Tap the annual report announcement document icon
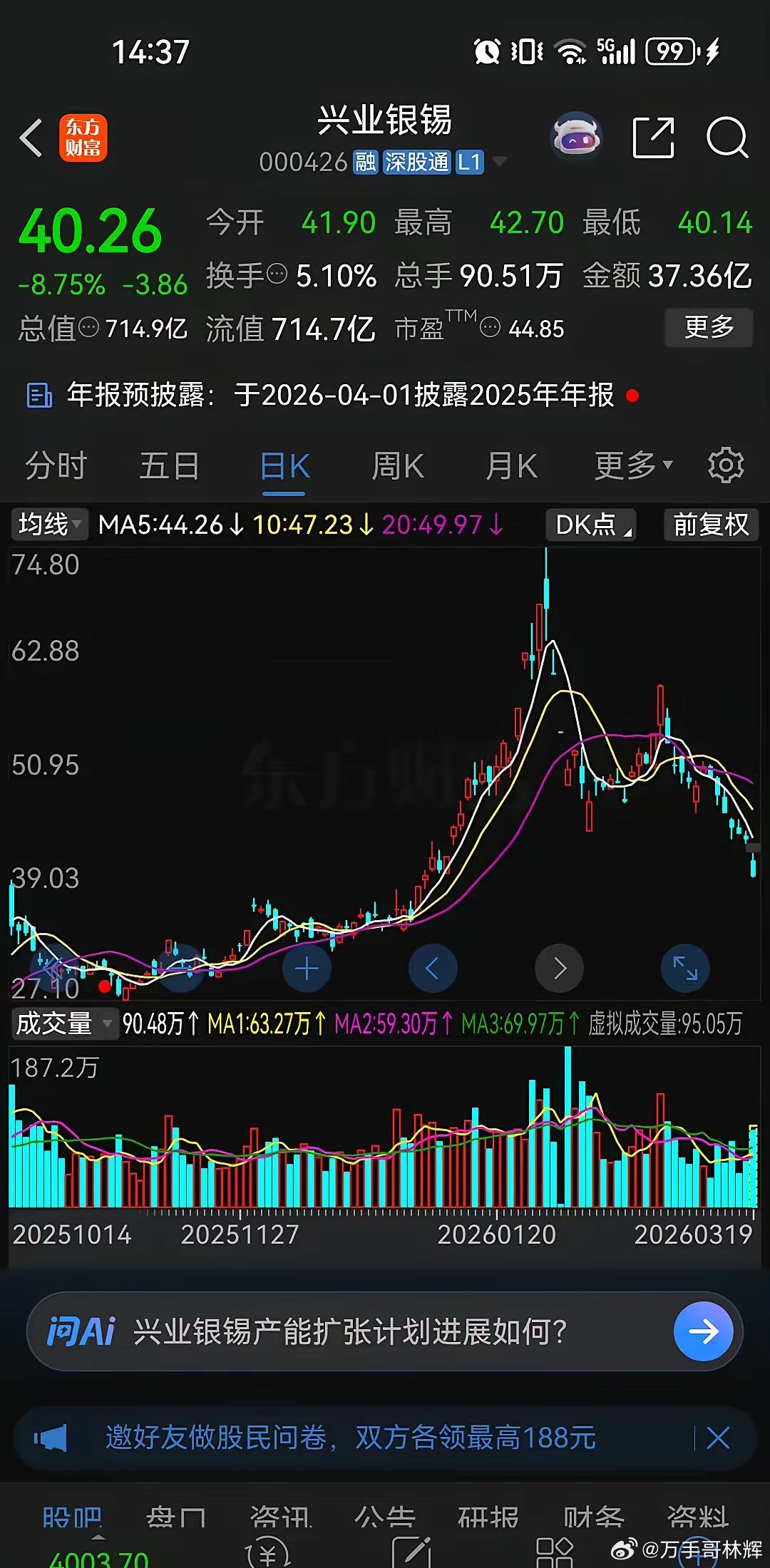 (x=39, y=396)
